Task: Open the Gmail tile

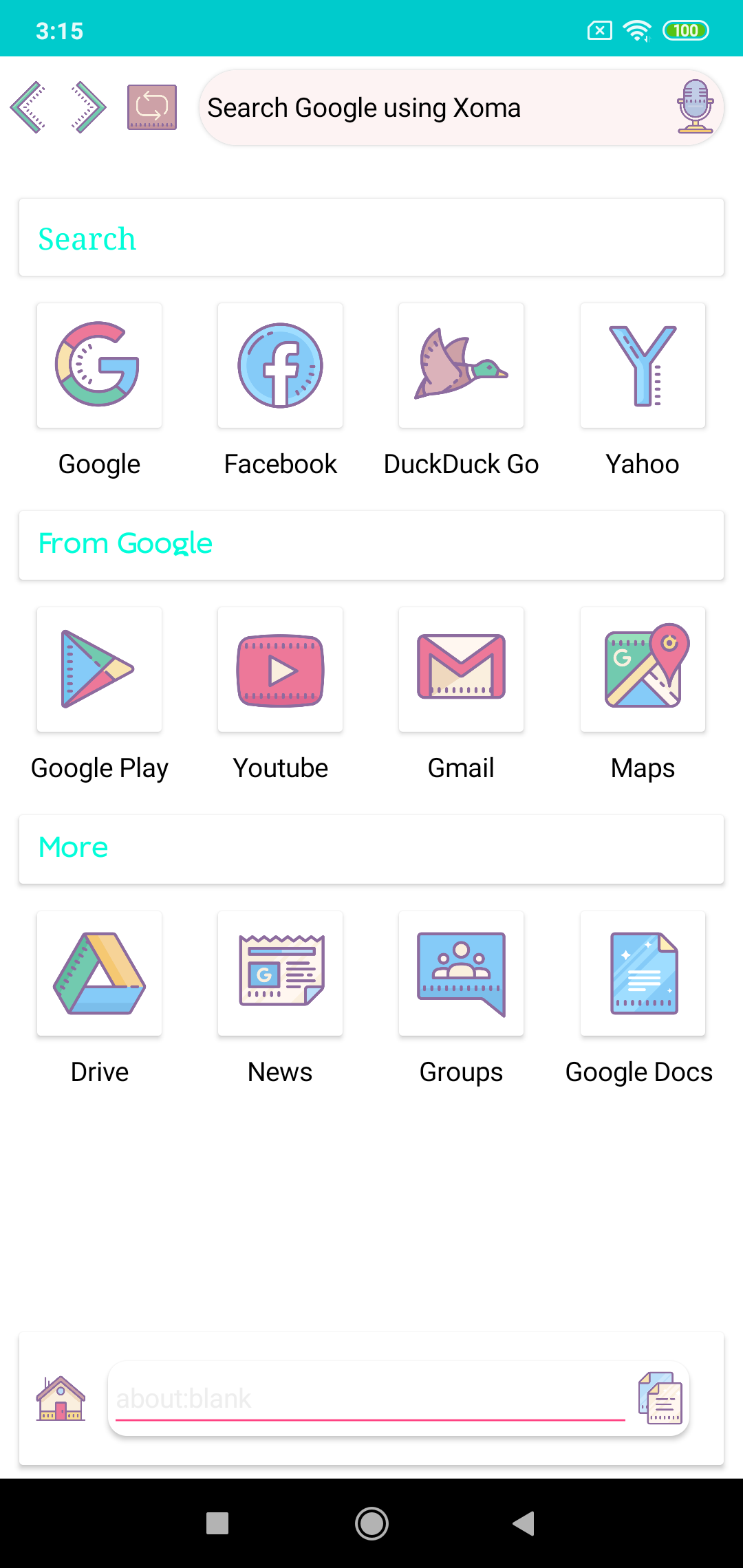Action: click(x=462, y=670)
